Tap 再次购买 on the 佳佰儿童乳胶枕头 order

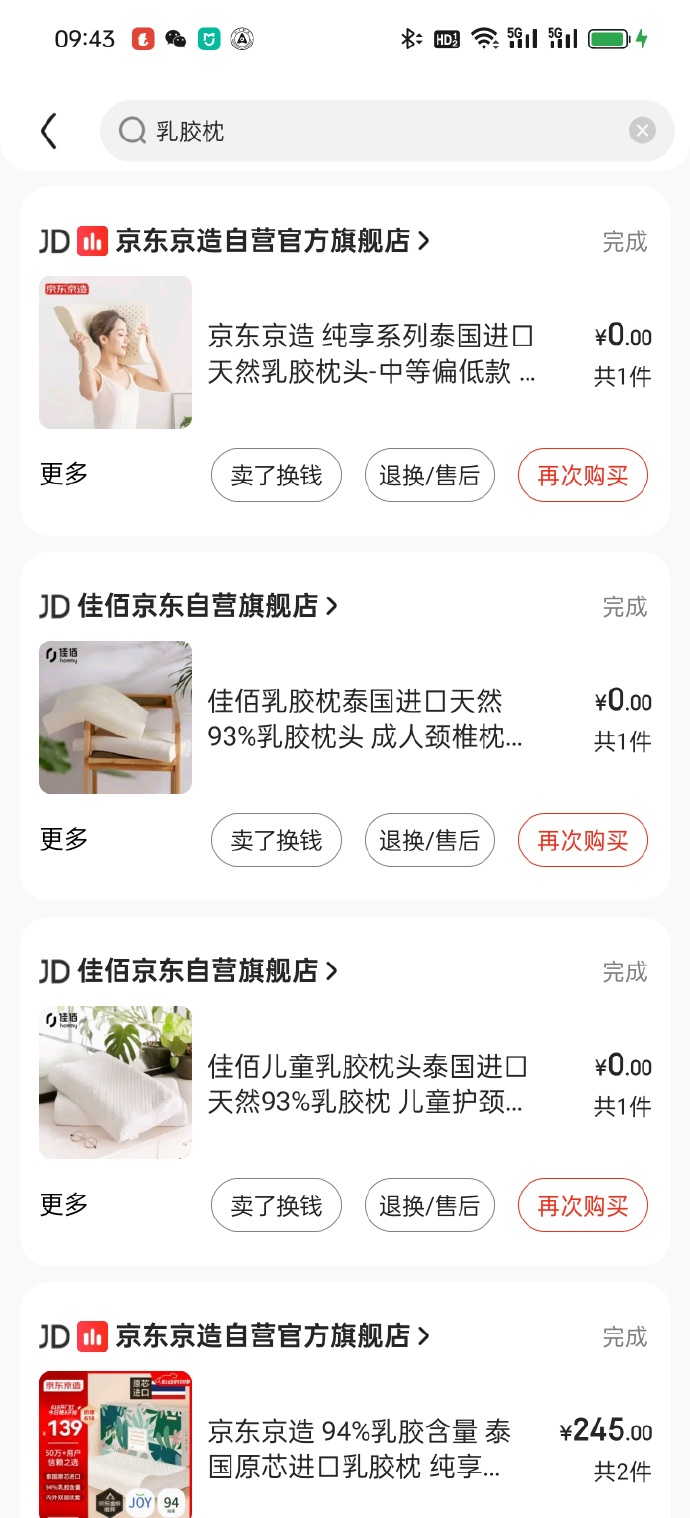pos(582,1205)
